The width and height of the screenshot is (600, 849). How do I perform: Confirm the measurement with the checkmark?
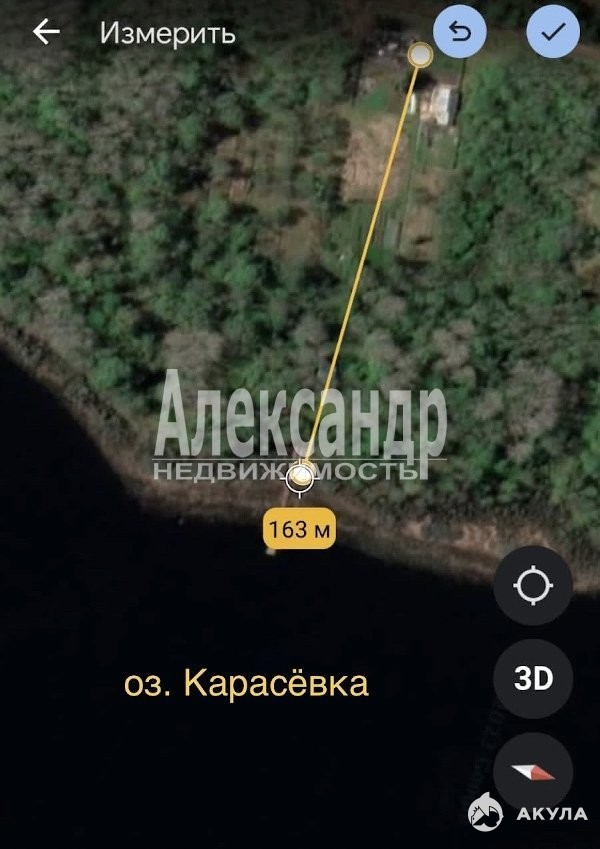[551, 32]
